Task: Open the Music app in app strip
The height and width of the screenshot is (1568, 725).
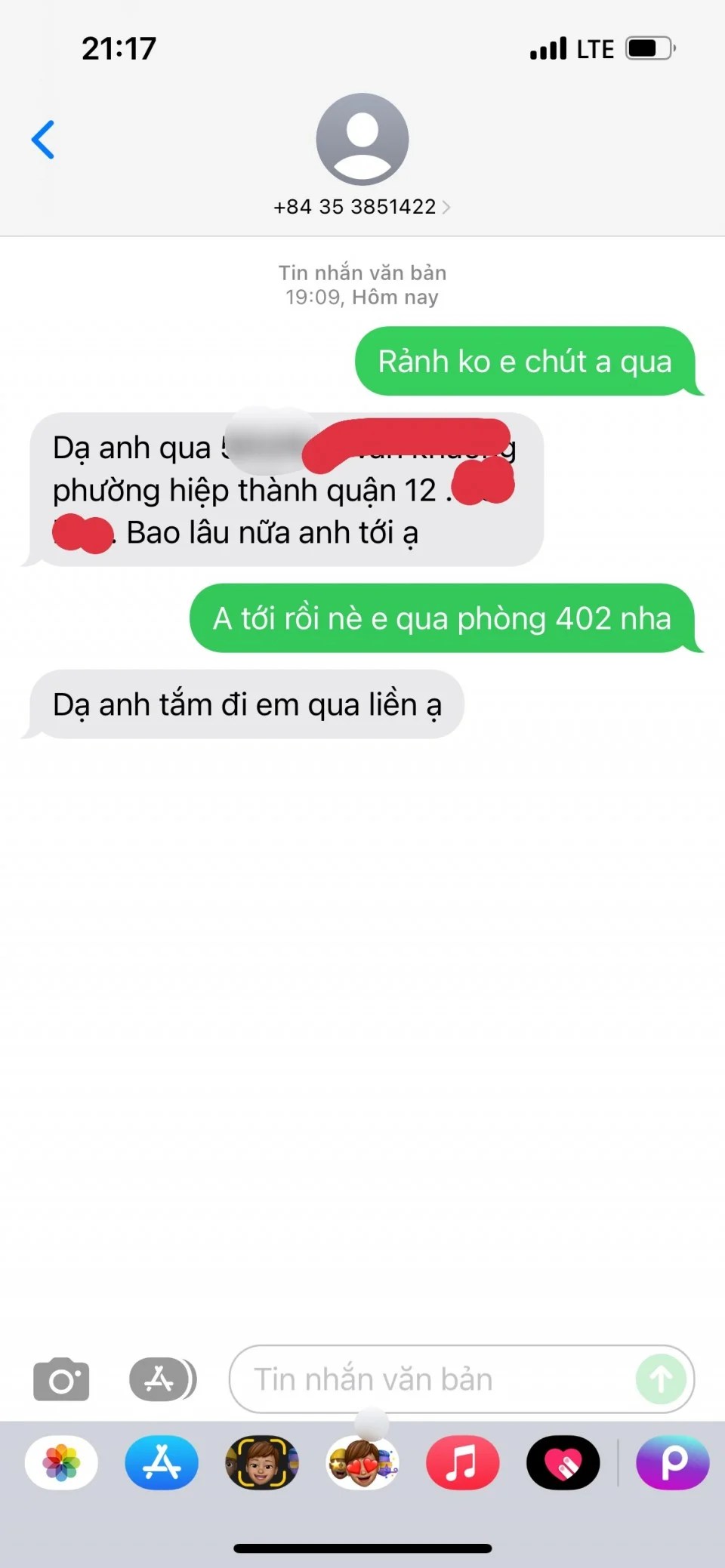Action: click(x=462, y=1462)
